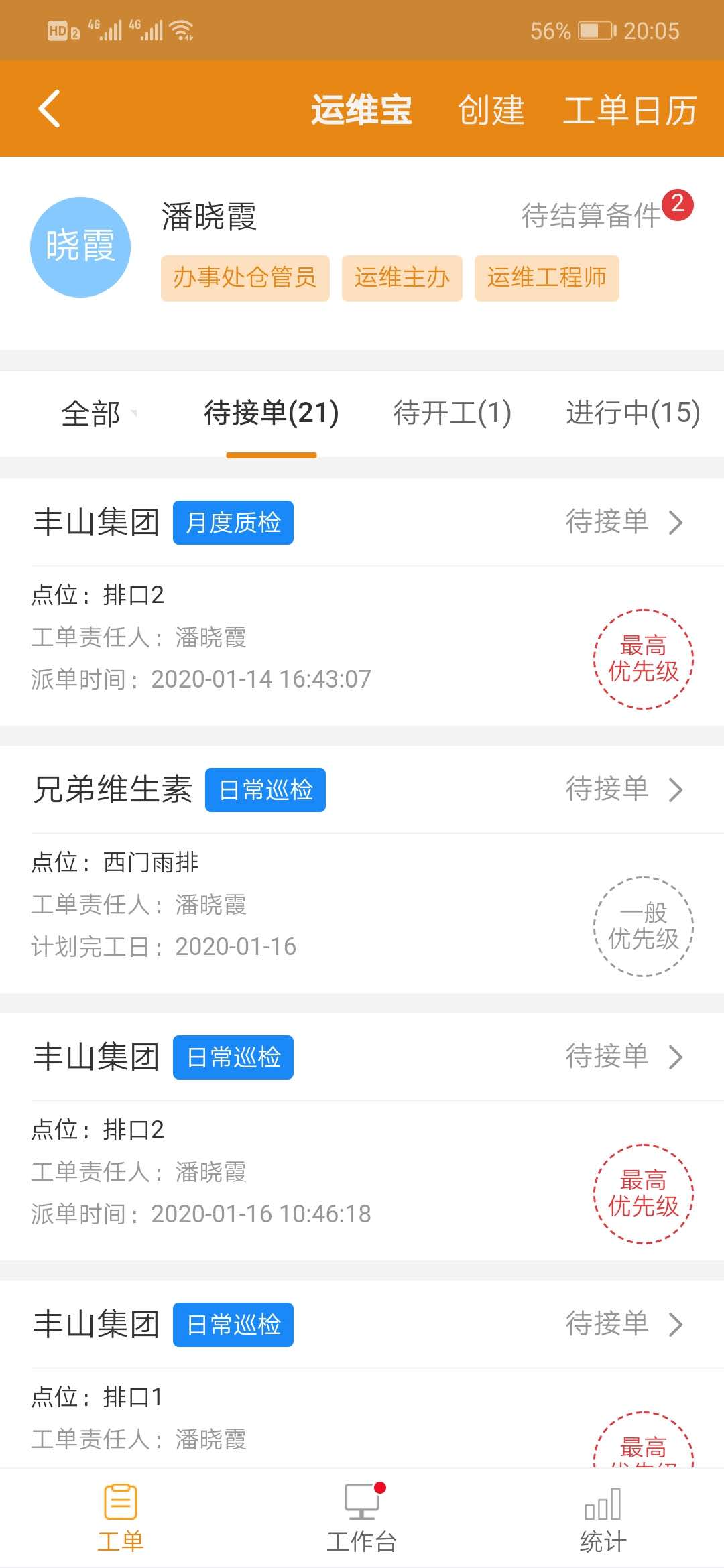Screen dimensions: 724x1568
Task: Open 待结算备件 pending settlement parts
Action: coord(591,216)
